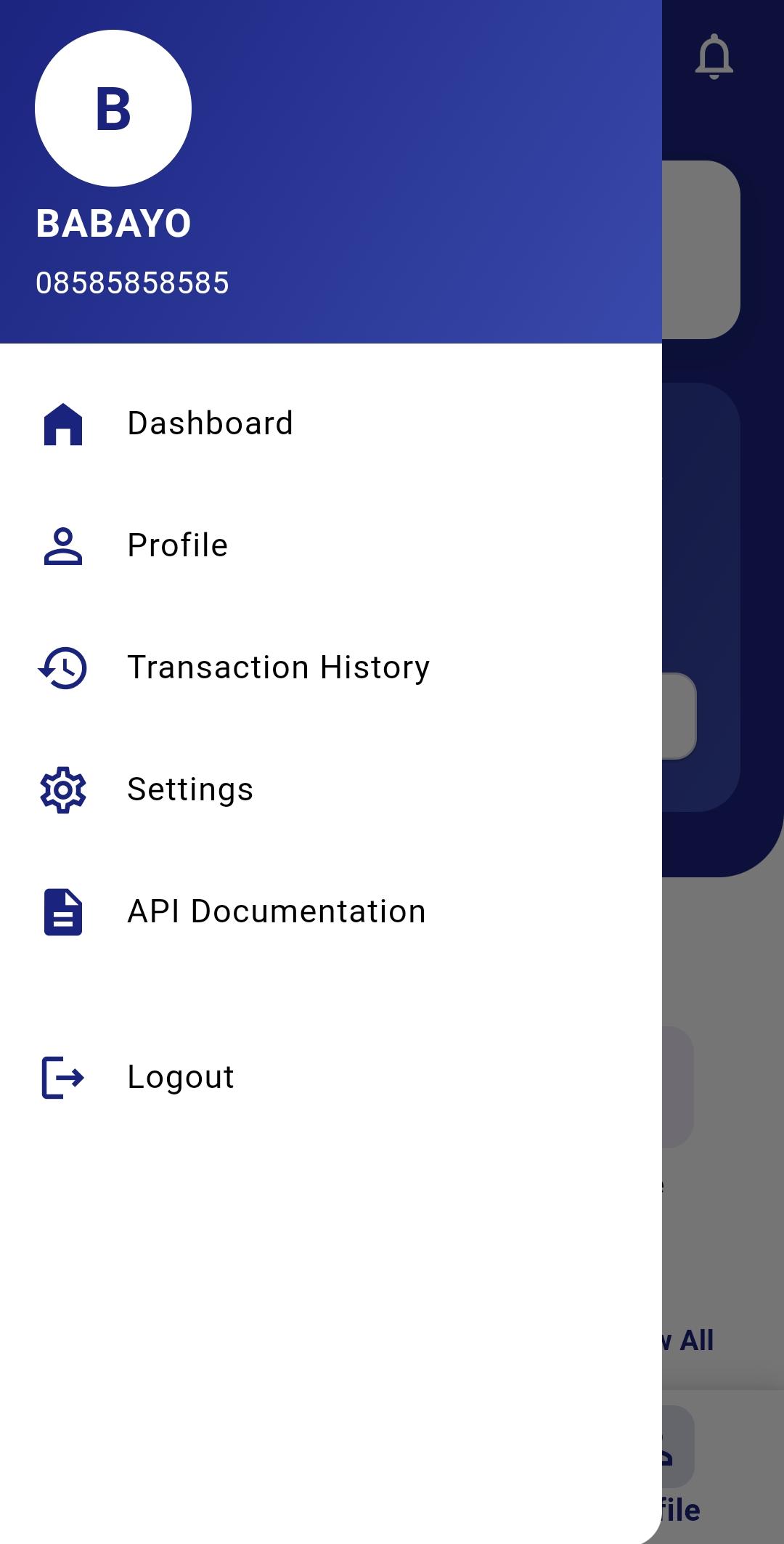784x1544 pixels.
Task: Open notifications via bell icon
Action: [714, 55]
